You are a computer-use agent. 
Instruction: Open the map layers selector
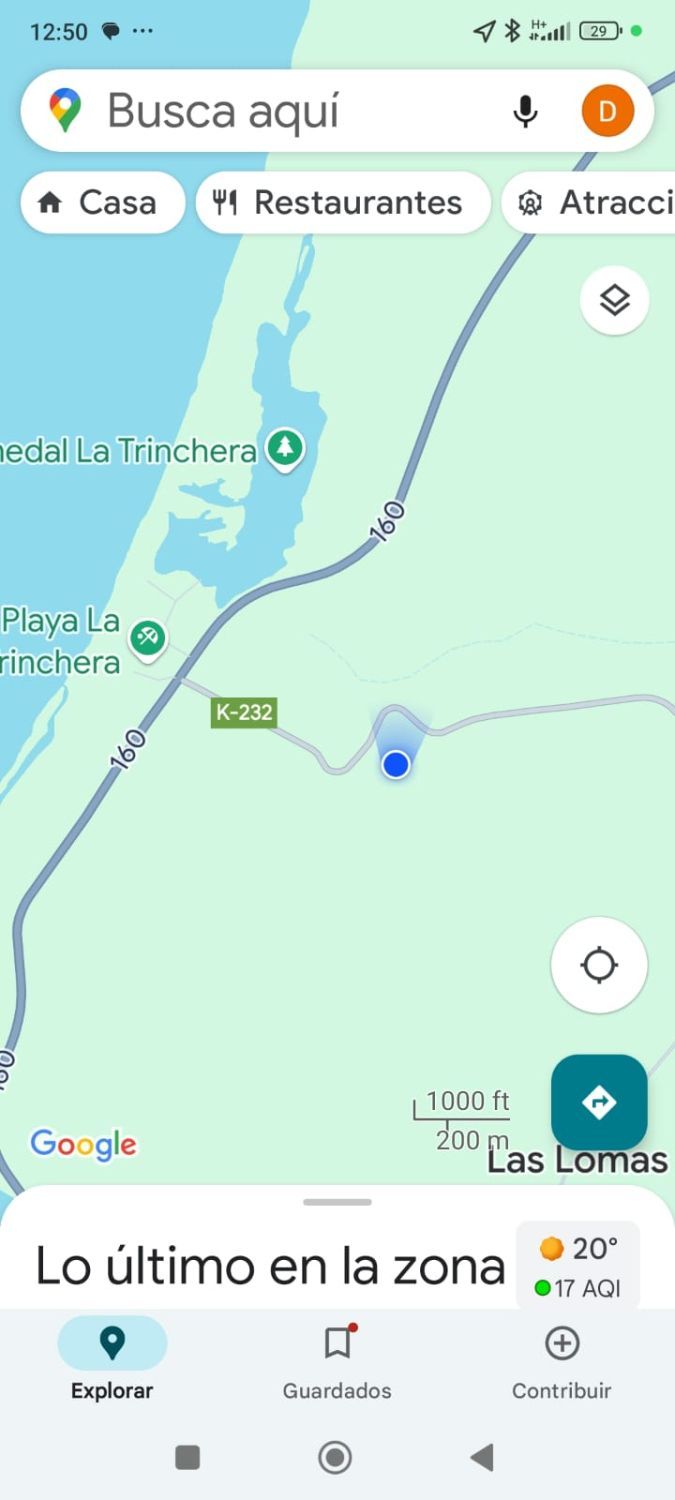(x=614, y=300)
